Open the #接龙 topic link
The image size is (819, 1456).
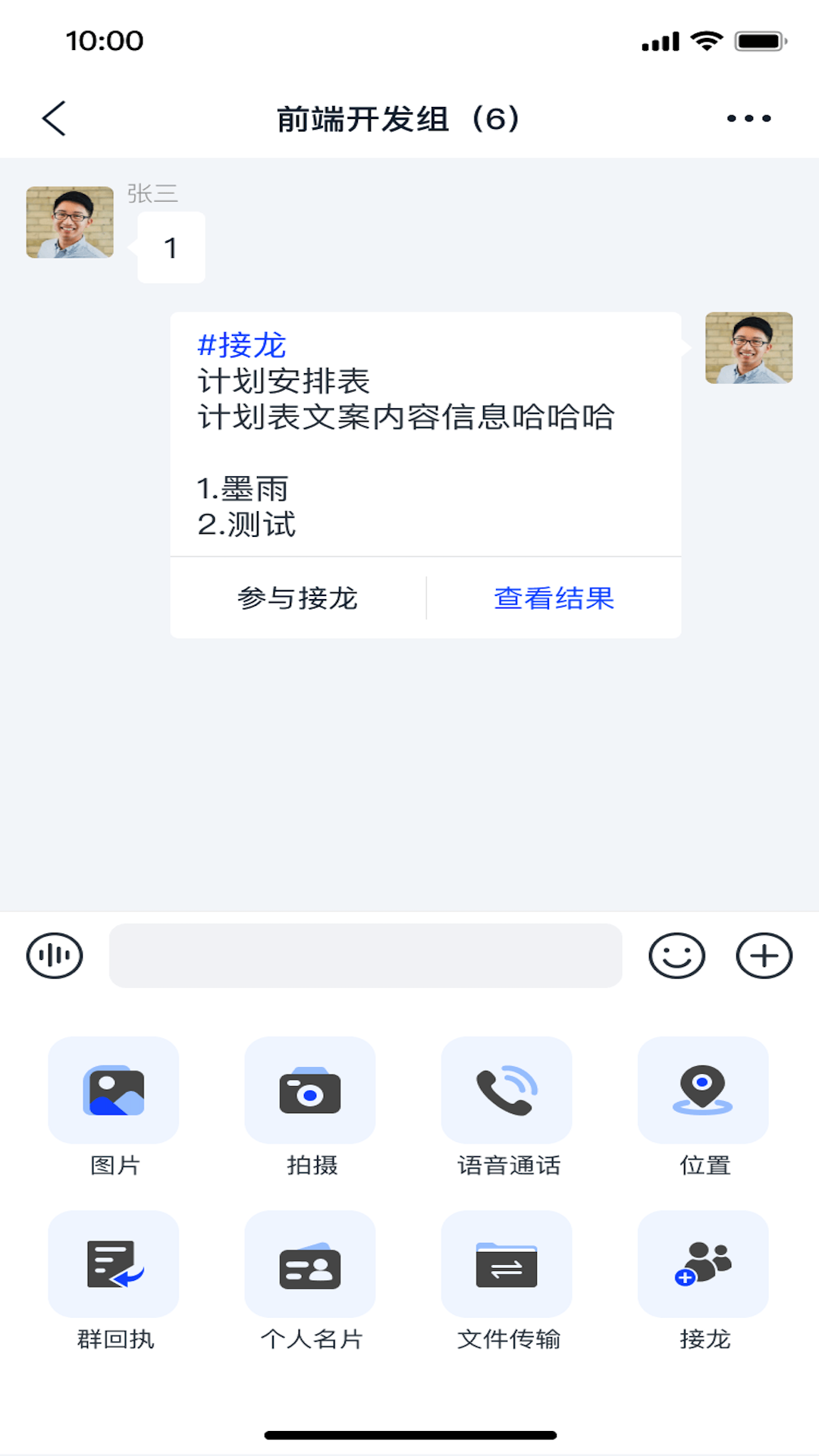(x=241, y=345)
